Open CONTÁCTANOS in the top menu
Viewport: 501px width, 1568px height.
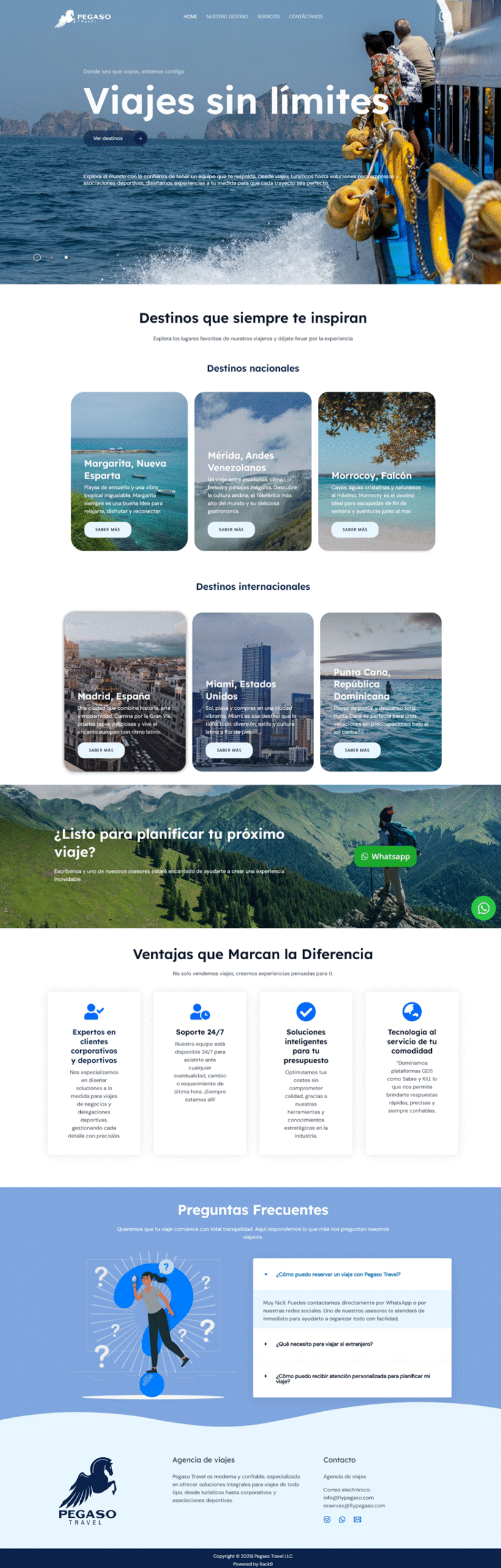click(x=306, y=17)
